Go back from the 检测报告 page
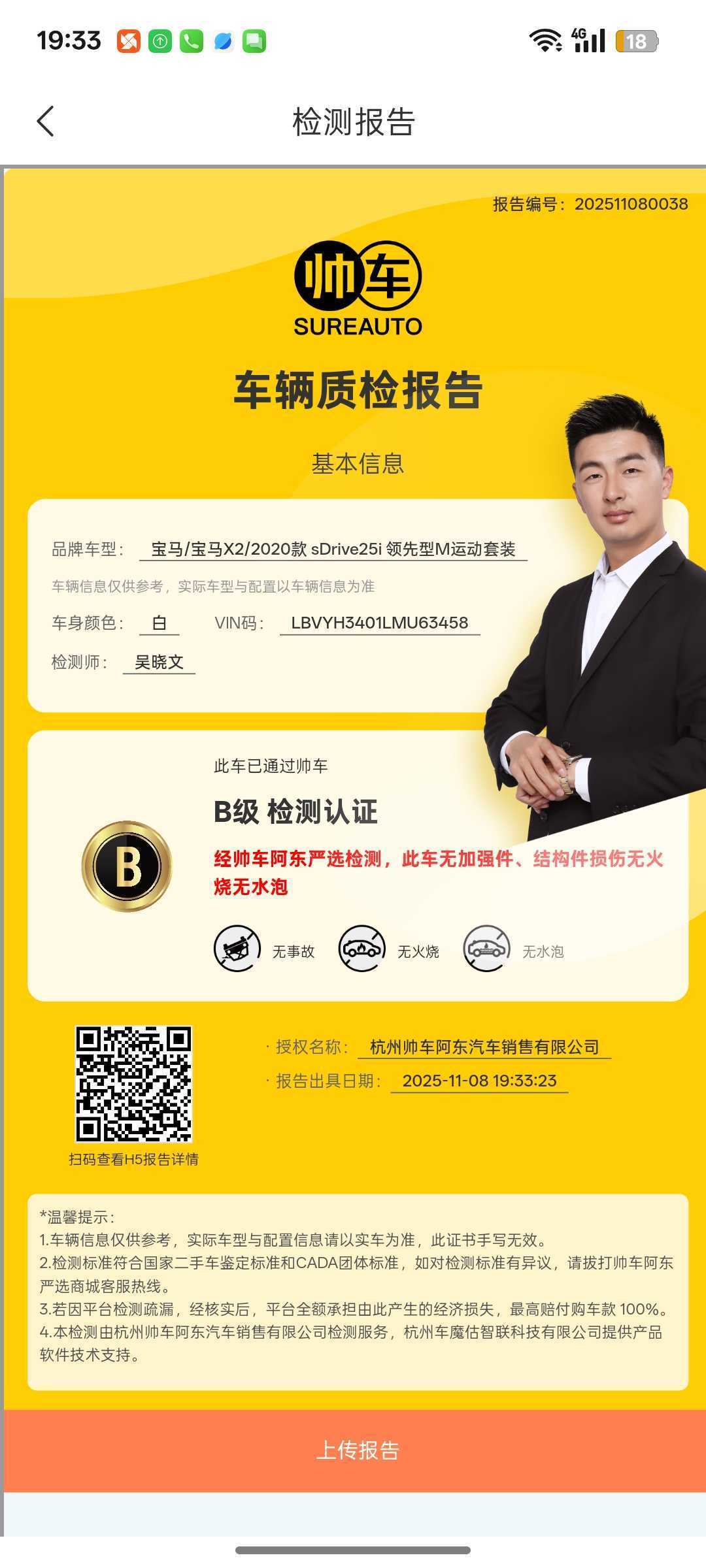706x1568 pixels. pyautogui.click(x=45, y=122)
